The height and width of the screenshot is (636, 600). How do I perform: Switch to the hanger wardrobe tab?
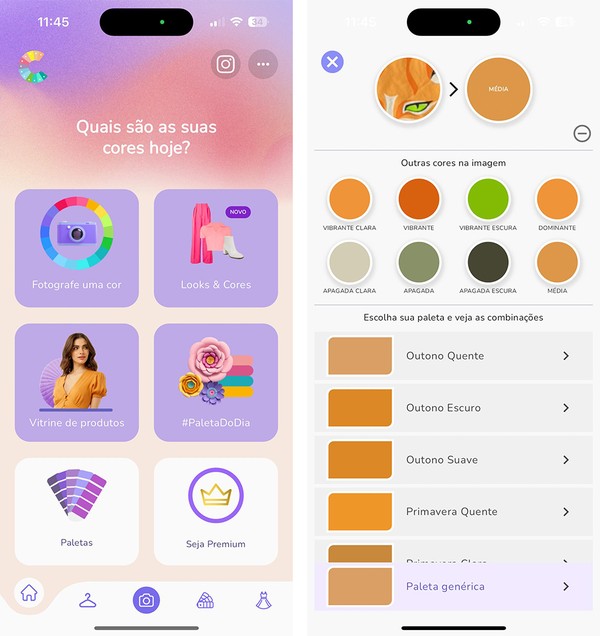point(88,600)
